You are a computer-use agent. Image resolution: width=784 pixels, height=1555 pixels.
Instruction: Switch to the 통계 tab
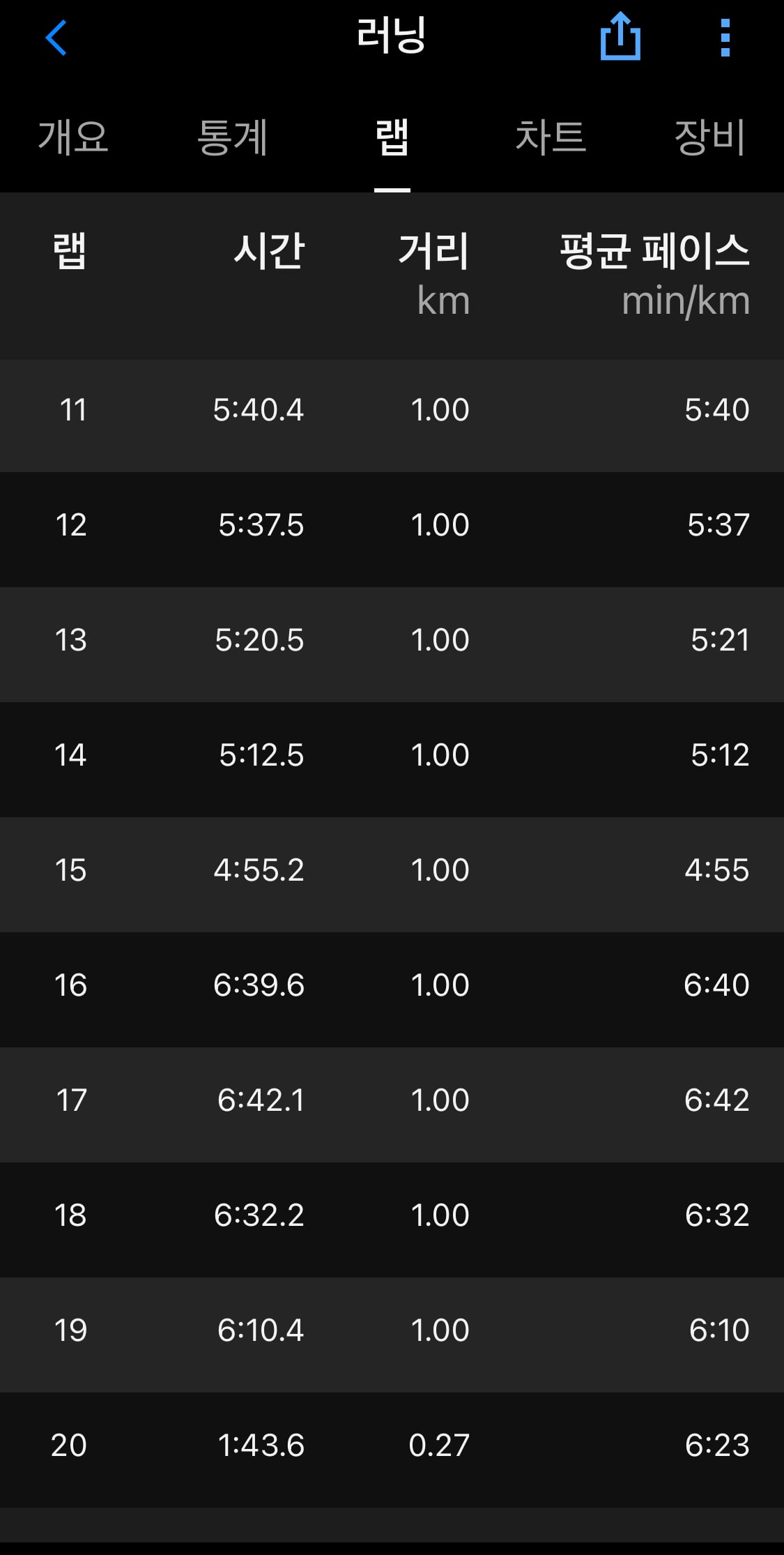pyautogui.click(x=233, y=137)
